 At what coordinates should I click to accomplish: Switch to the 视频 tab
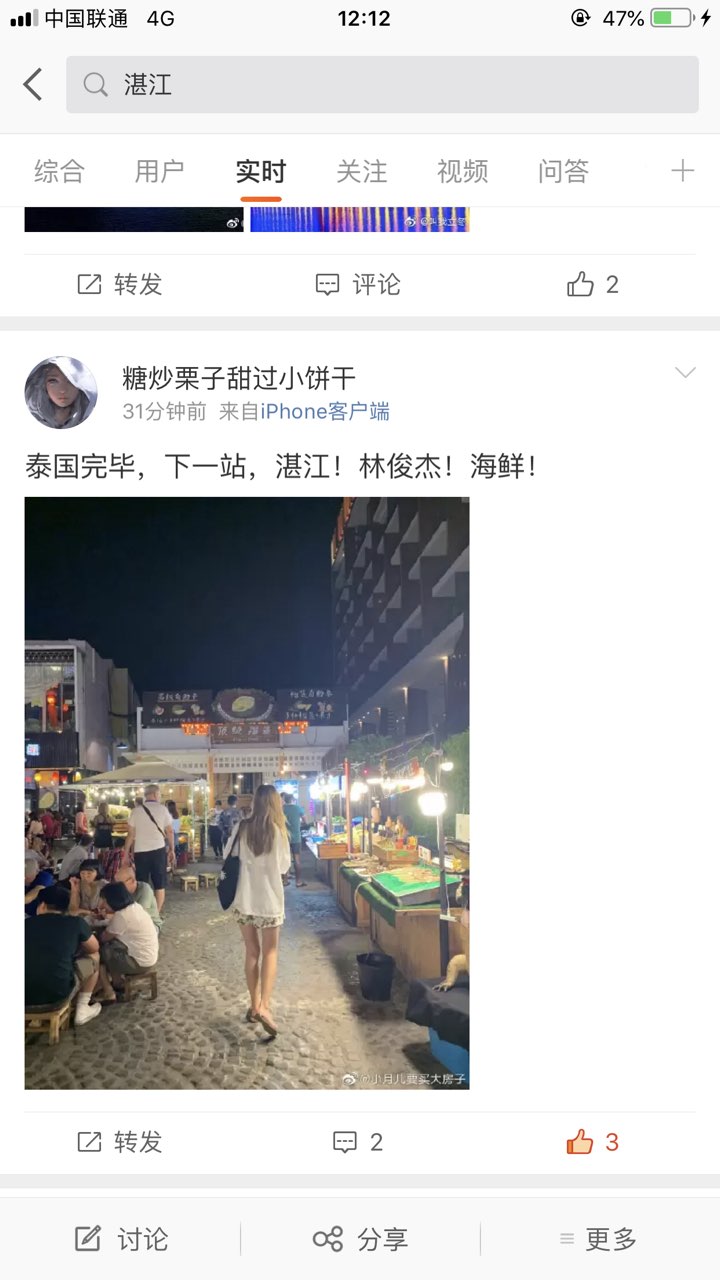pos(462,171)
